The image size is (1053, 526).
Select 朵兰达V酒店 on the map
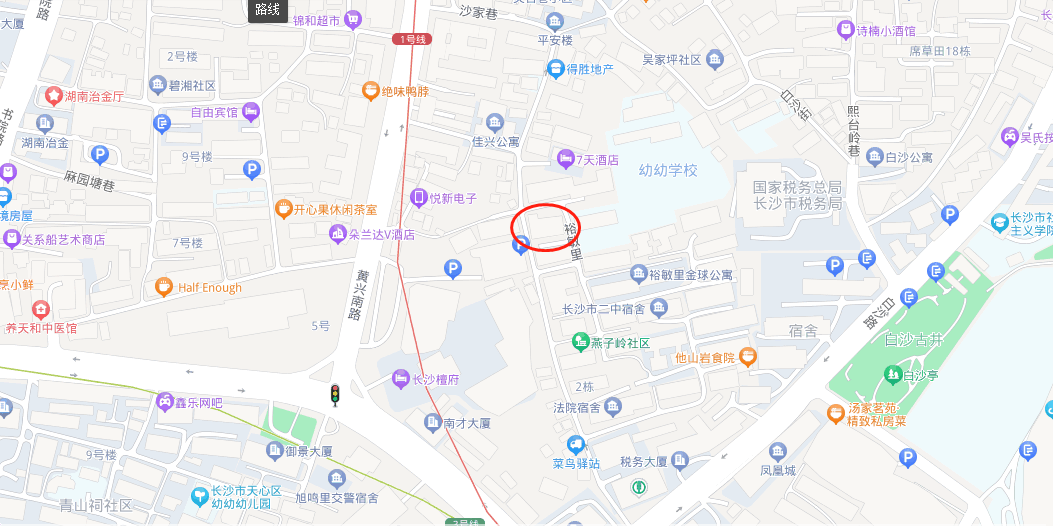click(337, 234)
